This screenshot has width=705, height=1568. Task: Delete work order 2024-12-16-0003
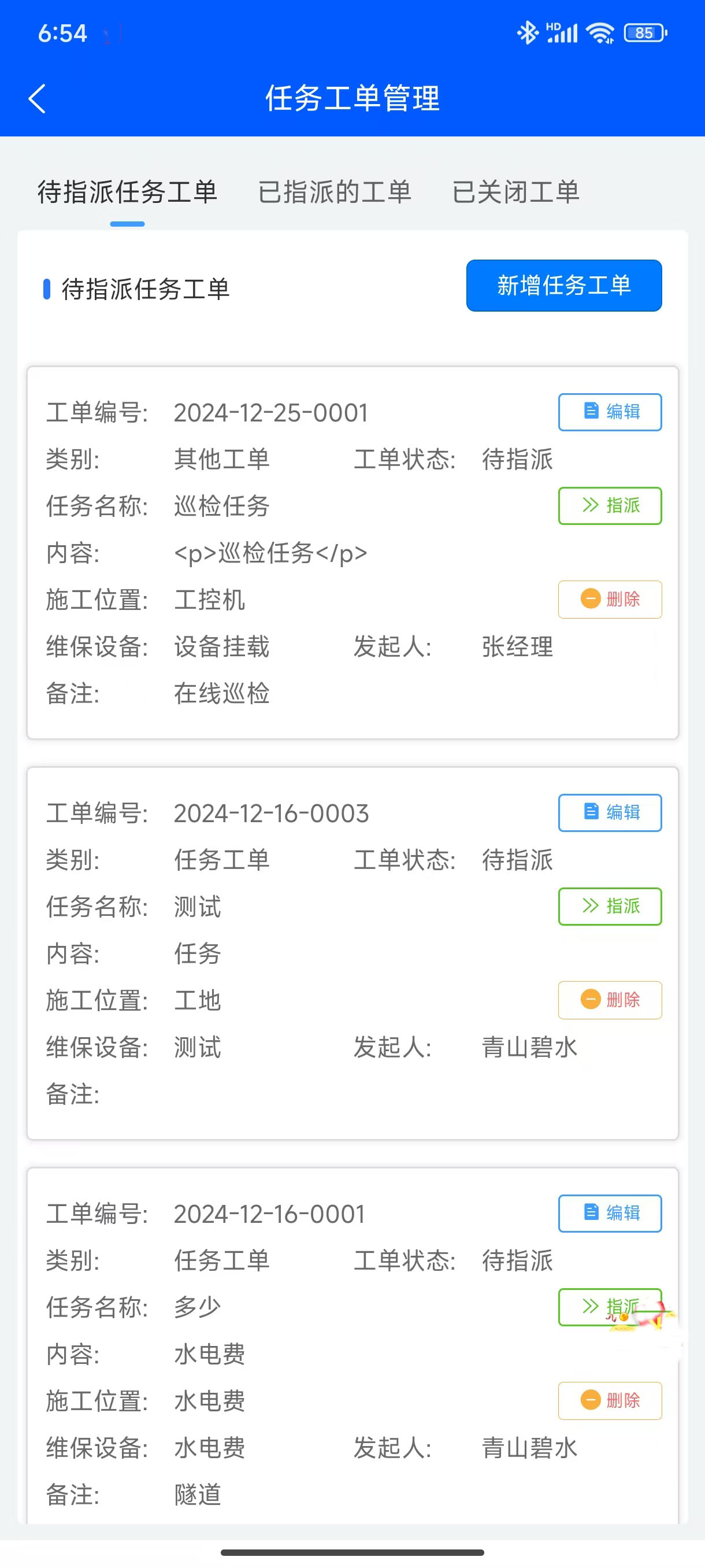tap(610, 1000)
